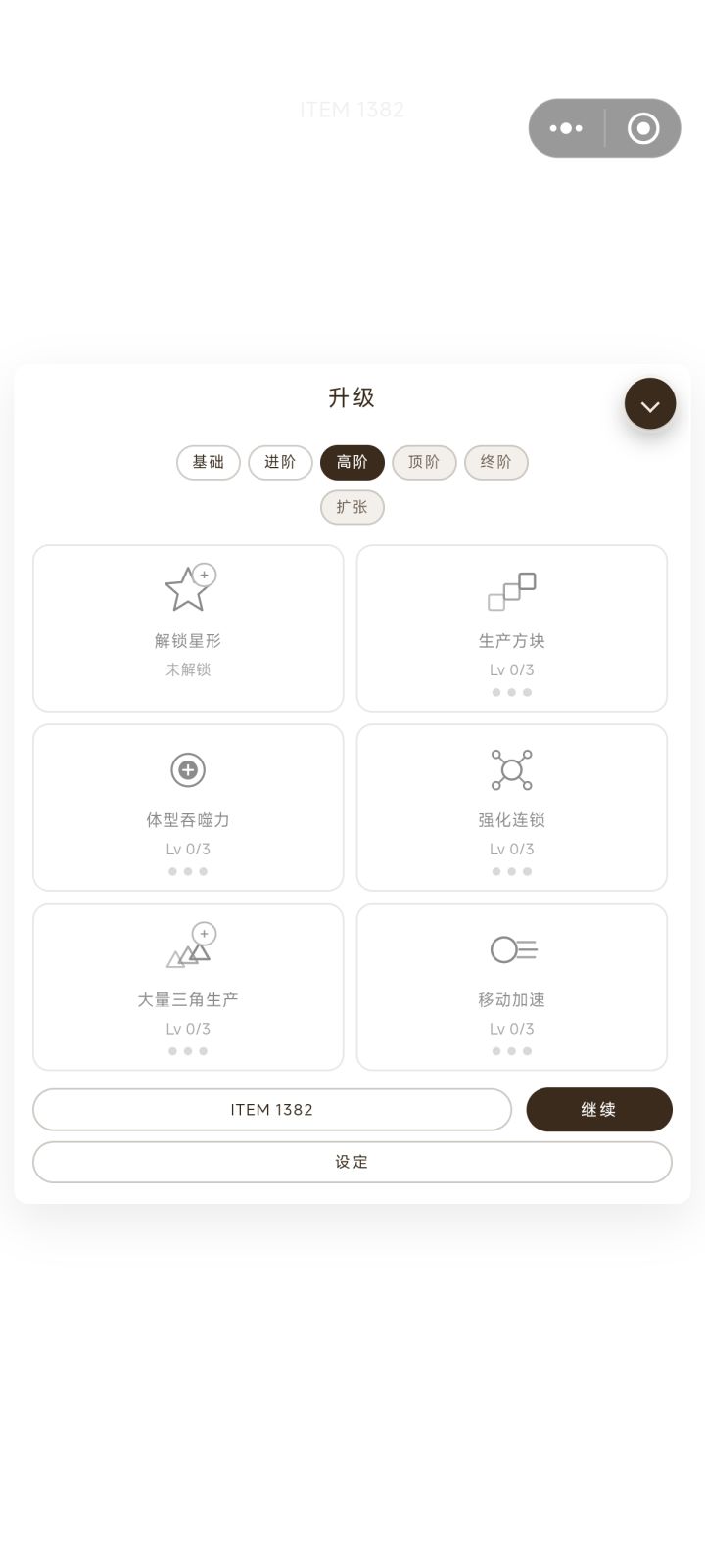The height and width of the screenshot is (1568, 705).
Task: Click the Lv 0/3 progress dots under 移动加速
Action: point(512,1050)
